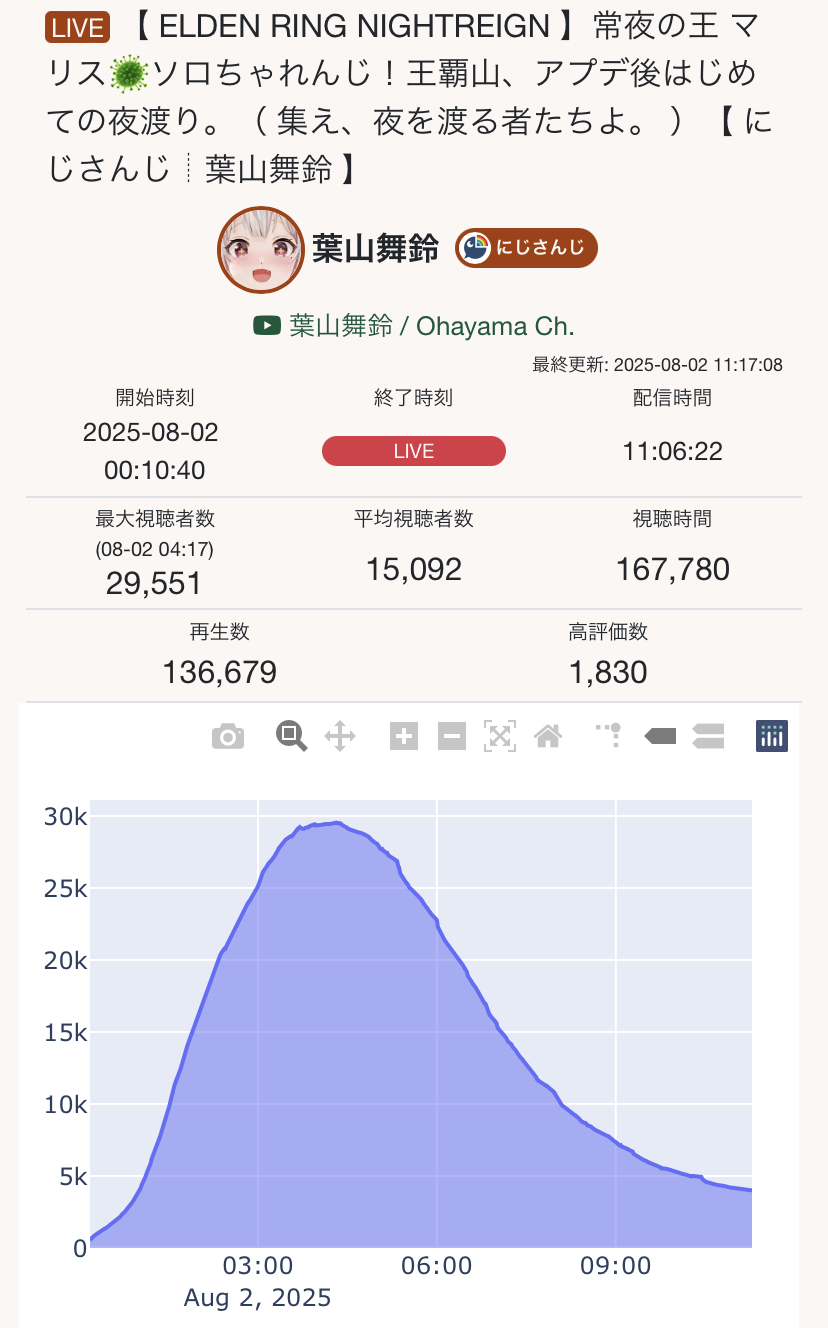Compare data on hover

[x=708, y=737]
